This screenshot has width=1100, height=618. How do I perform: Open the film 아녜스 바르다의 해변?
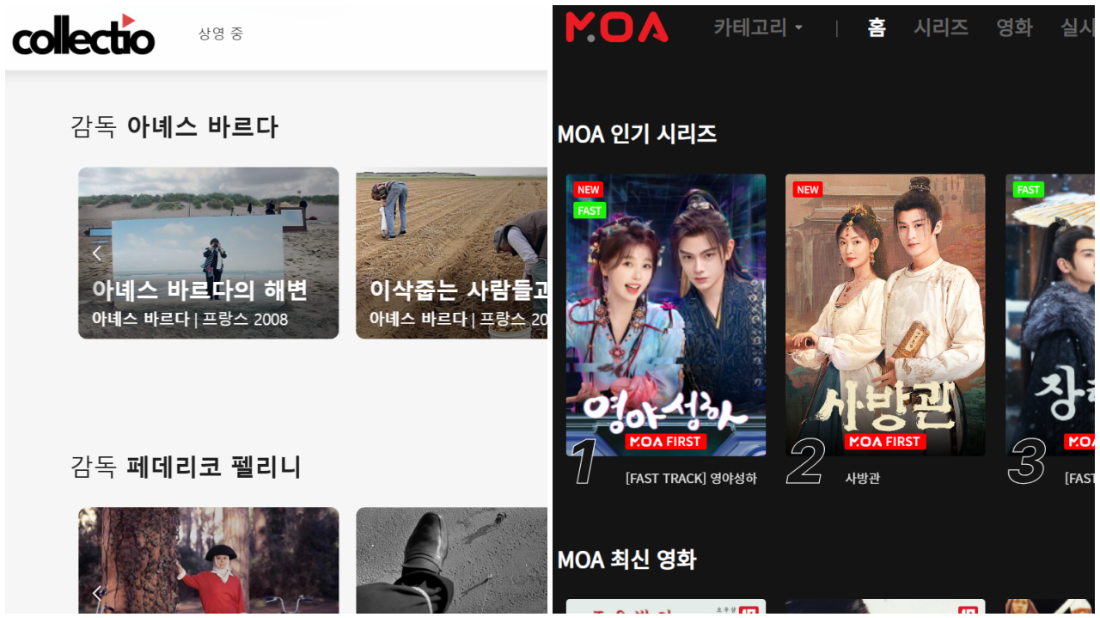coord(208,253)
